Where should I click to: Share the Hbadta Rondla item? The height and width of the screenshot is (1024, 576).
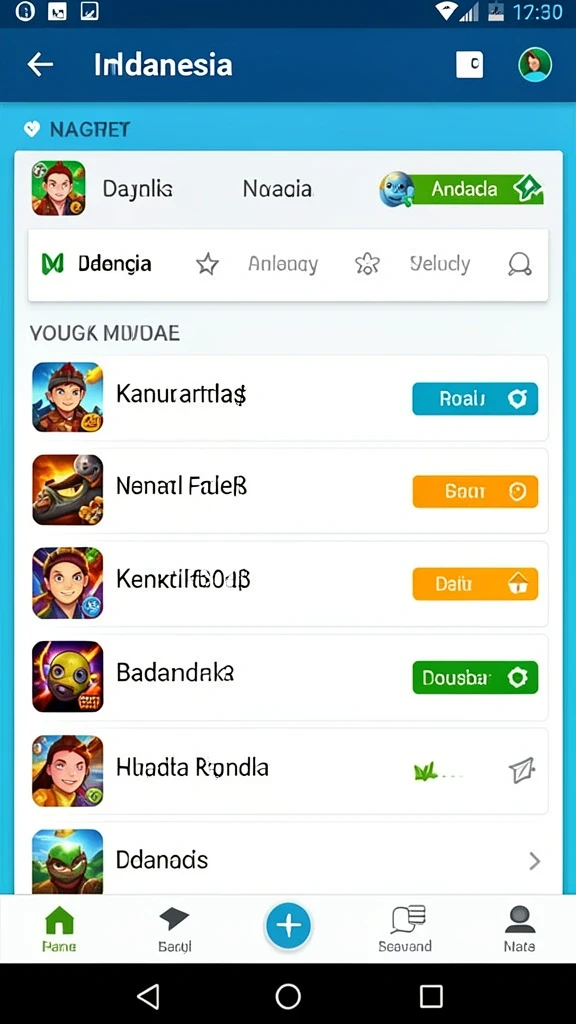pyautogui.click(x=522, y=771)
